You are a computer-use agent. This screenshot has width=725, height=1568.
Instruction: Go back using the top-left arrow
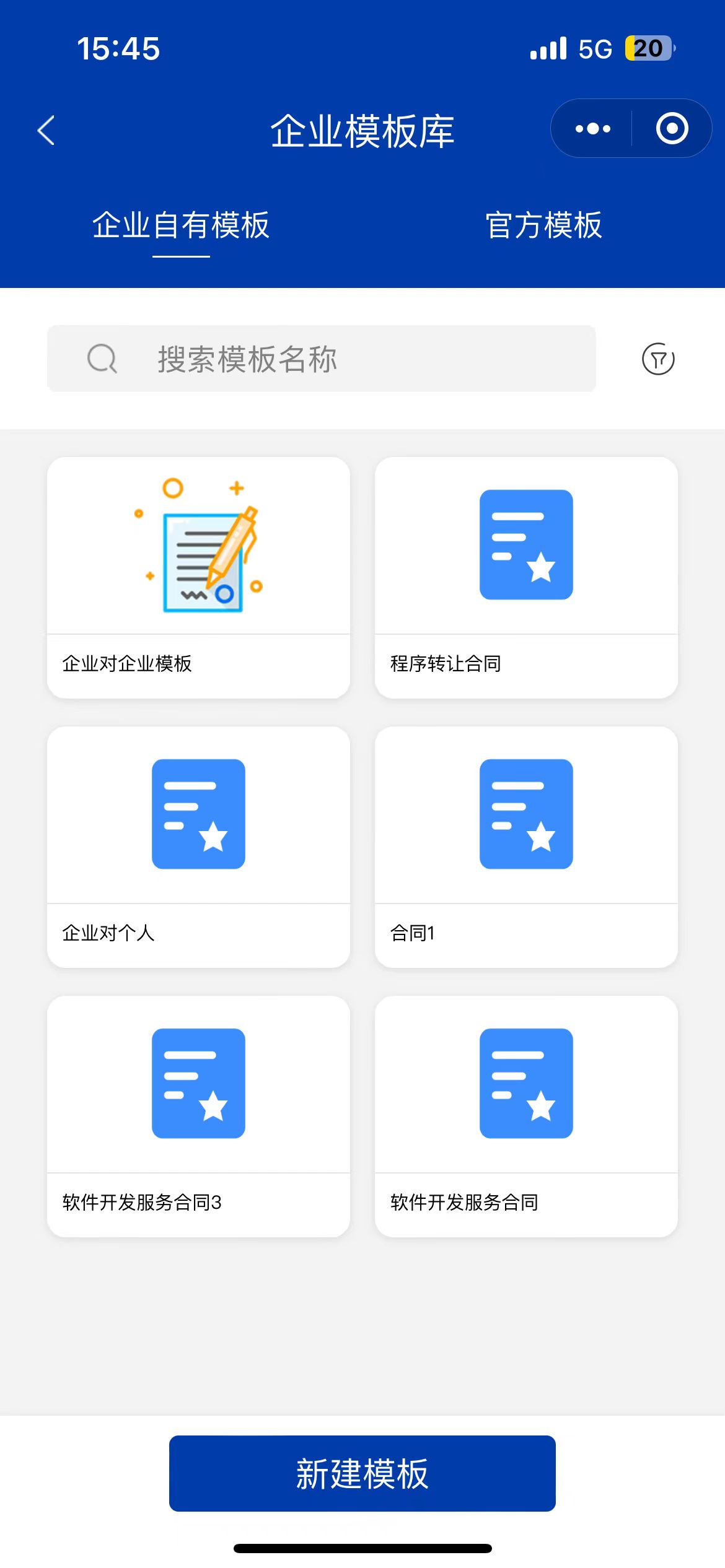46,130
